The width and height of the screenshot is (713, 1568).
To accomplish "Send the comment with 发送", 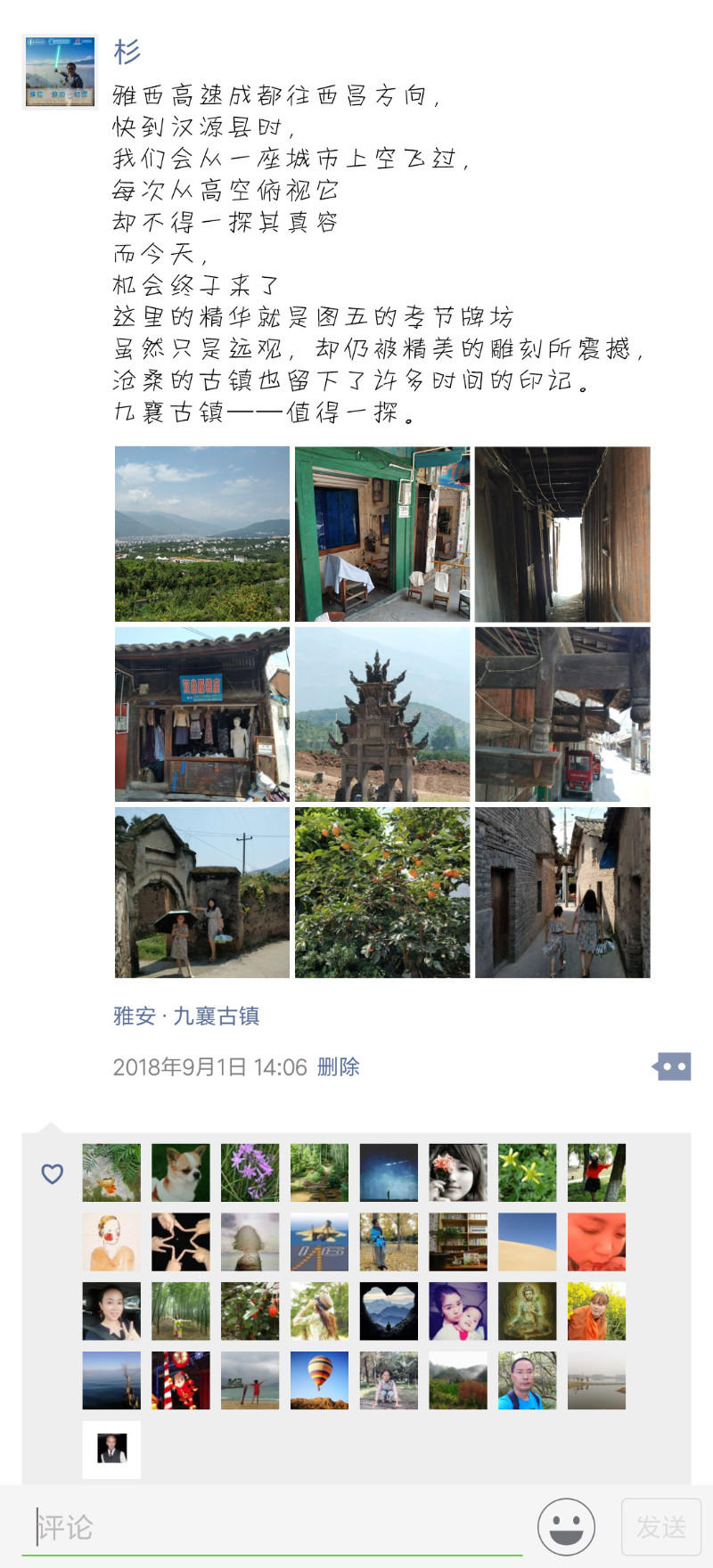I will coord(661,1527).
